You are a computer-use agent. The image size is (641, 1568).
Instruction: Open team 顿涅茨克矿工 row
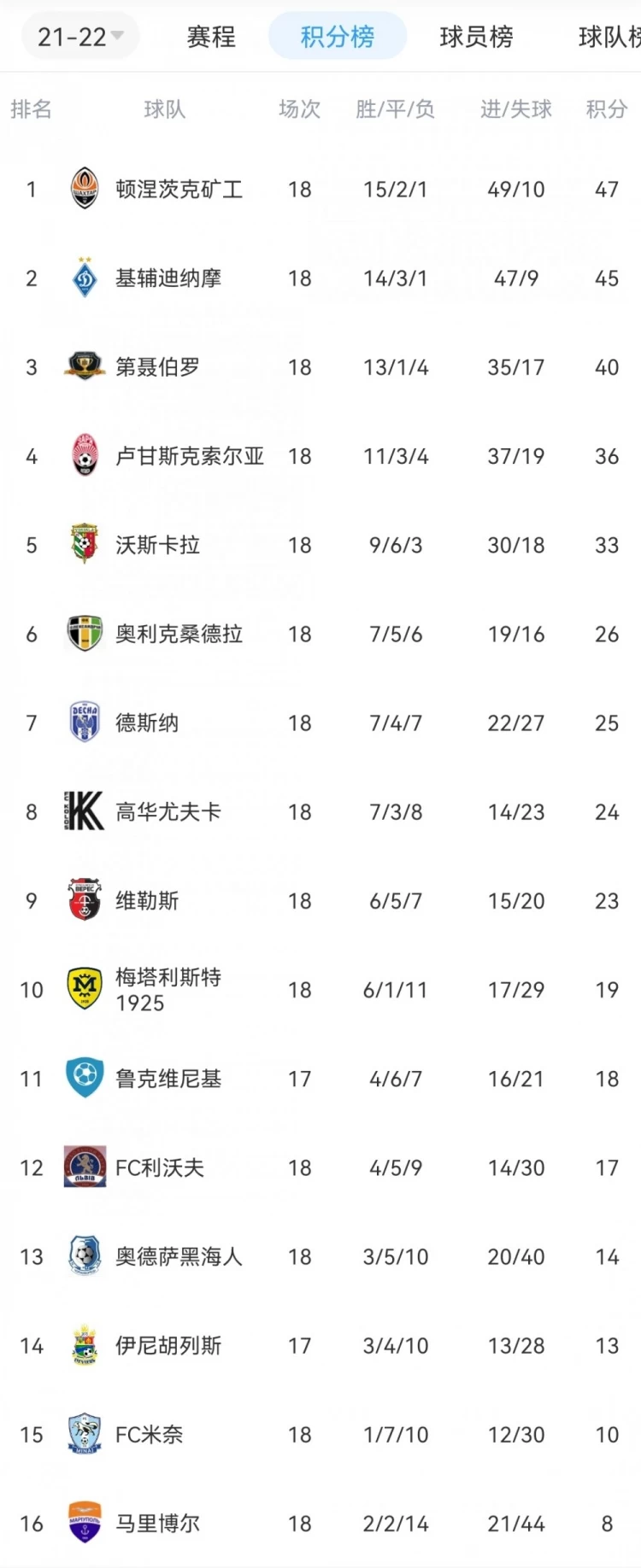179,189
